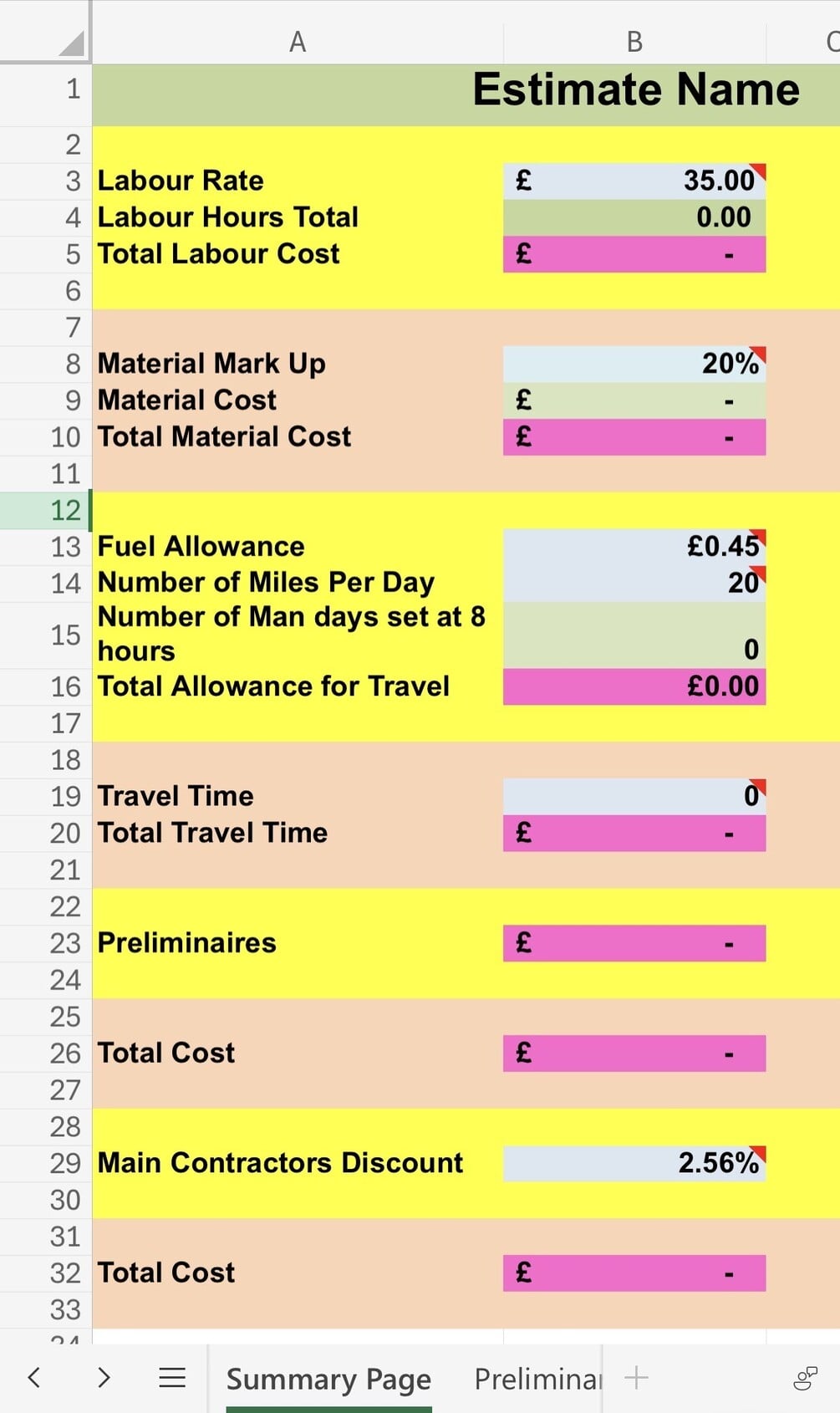Image resolution: width=840 pixels, height=1413 pixels.
Task: Go to the previous sheet arrow
Action: (34, 1377)
